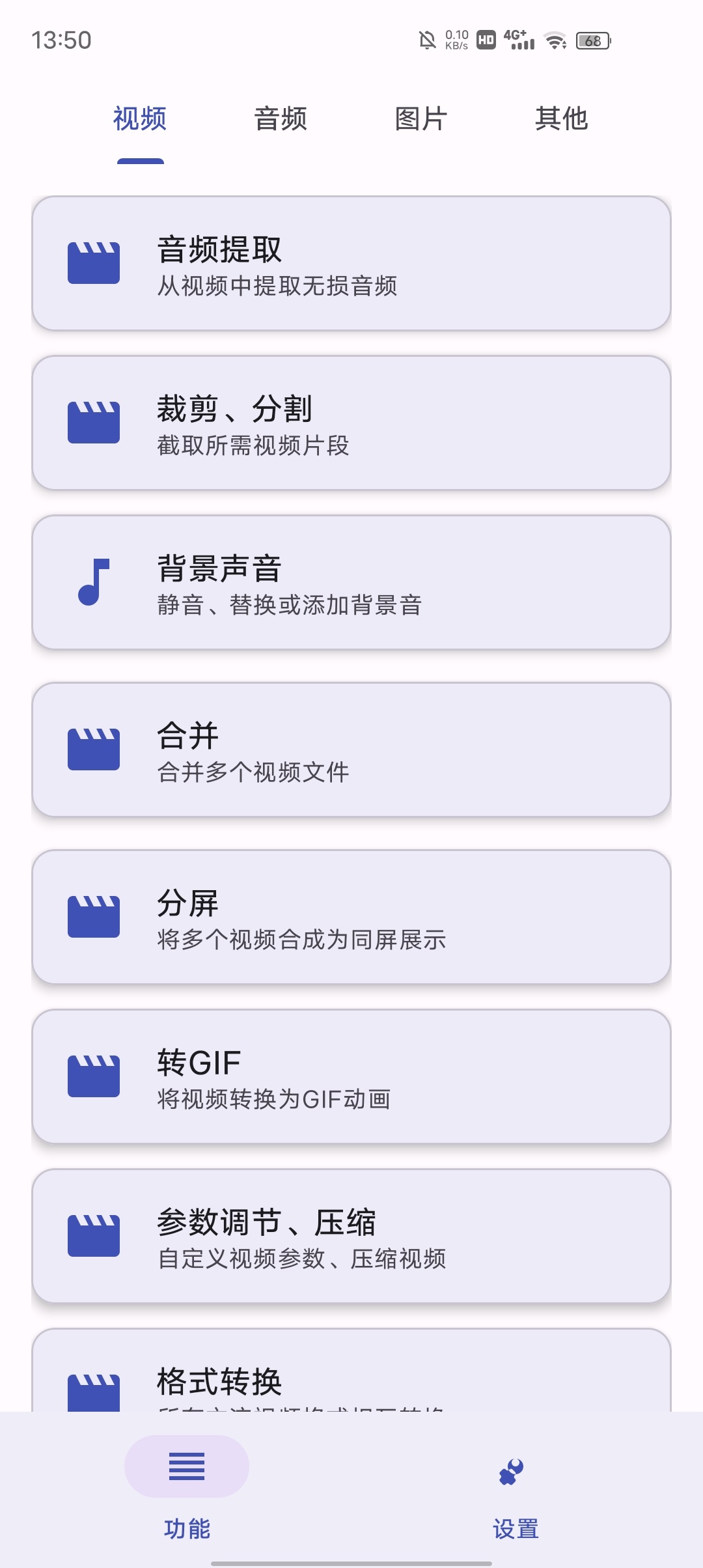Select the 视频 tab
This screenshot has width=703, height=1568.
click(x=140, y=119)
